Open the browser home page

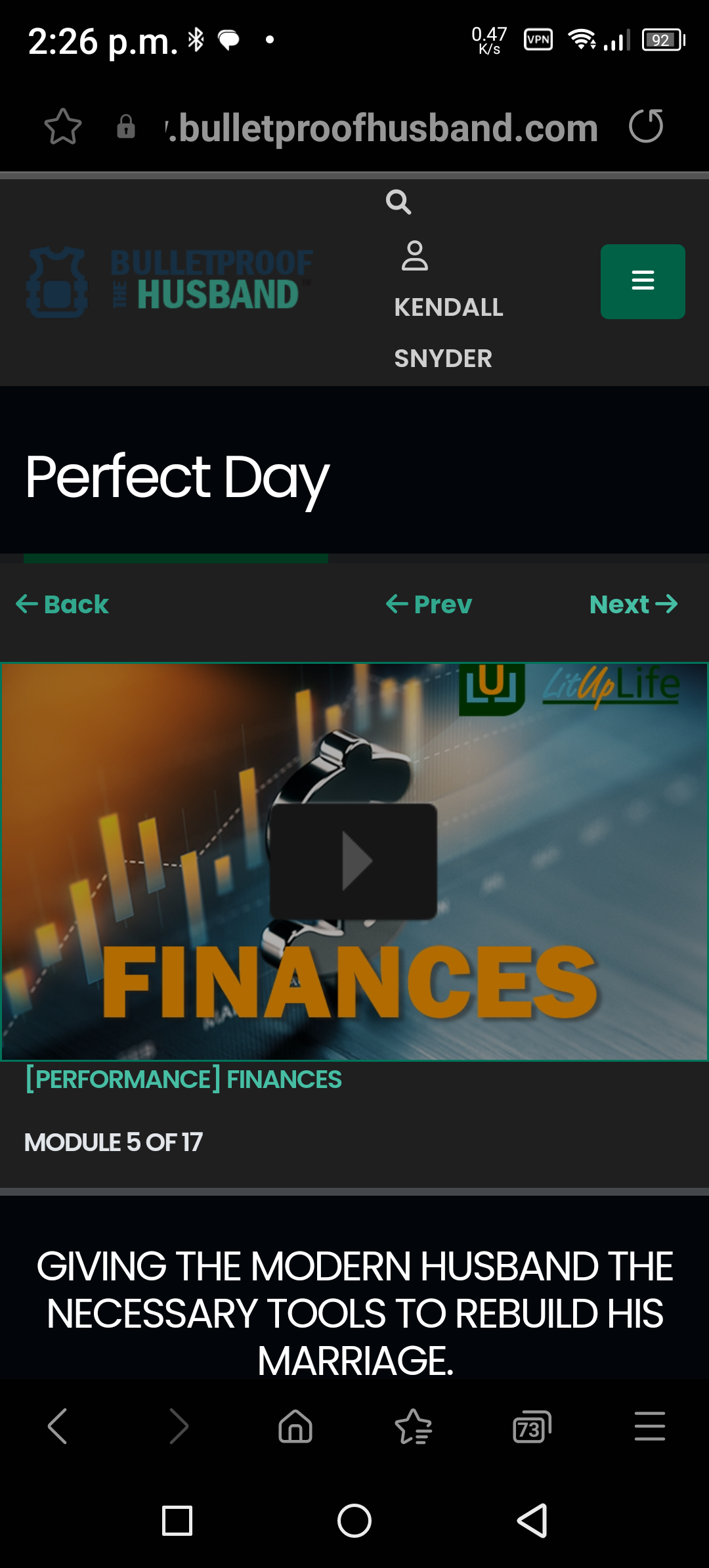pos(295,1426)
